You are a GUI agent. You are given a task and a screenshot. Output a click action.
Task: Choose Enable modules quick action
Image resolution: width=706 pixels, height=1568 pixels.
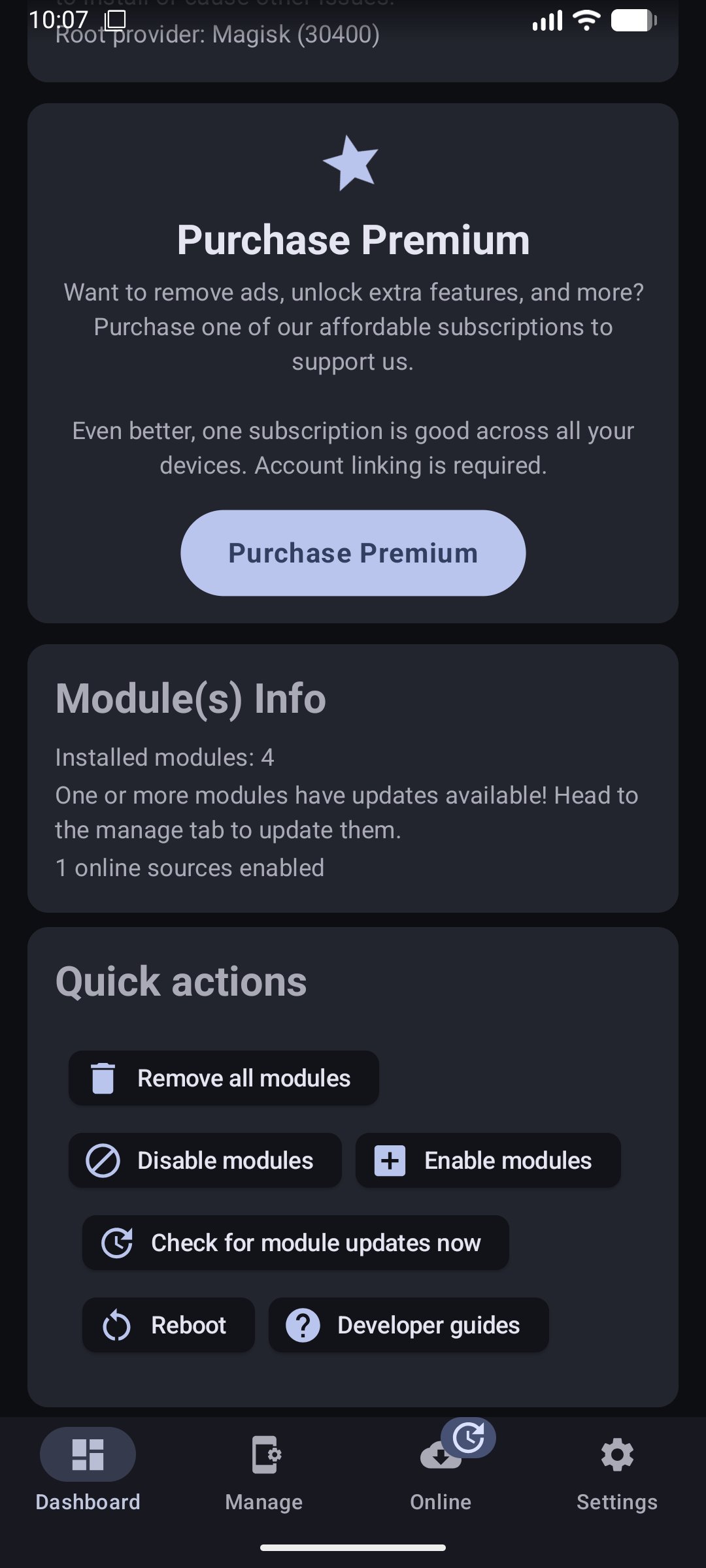[488, 1160]
